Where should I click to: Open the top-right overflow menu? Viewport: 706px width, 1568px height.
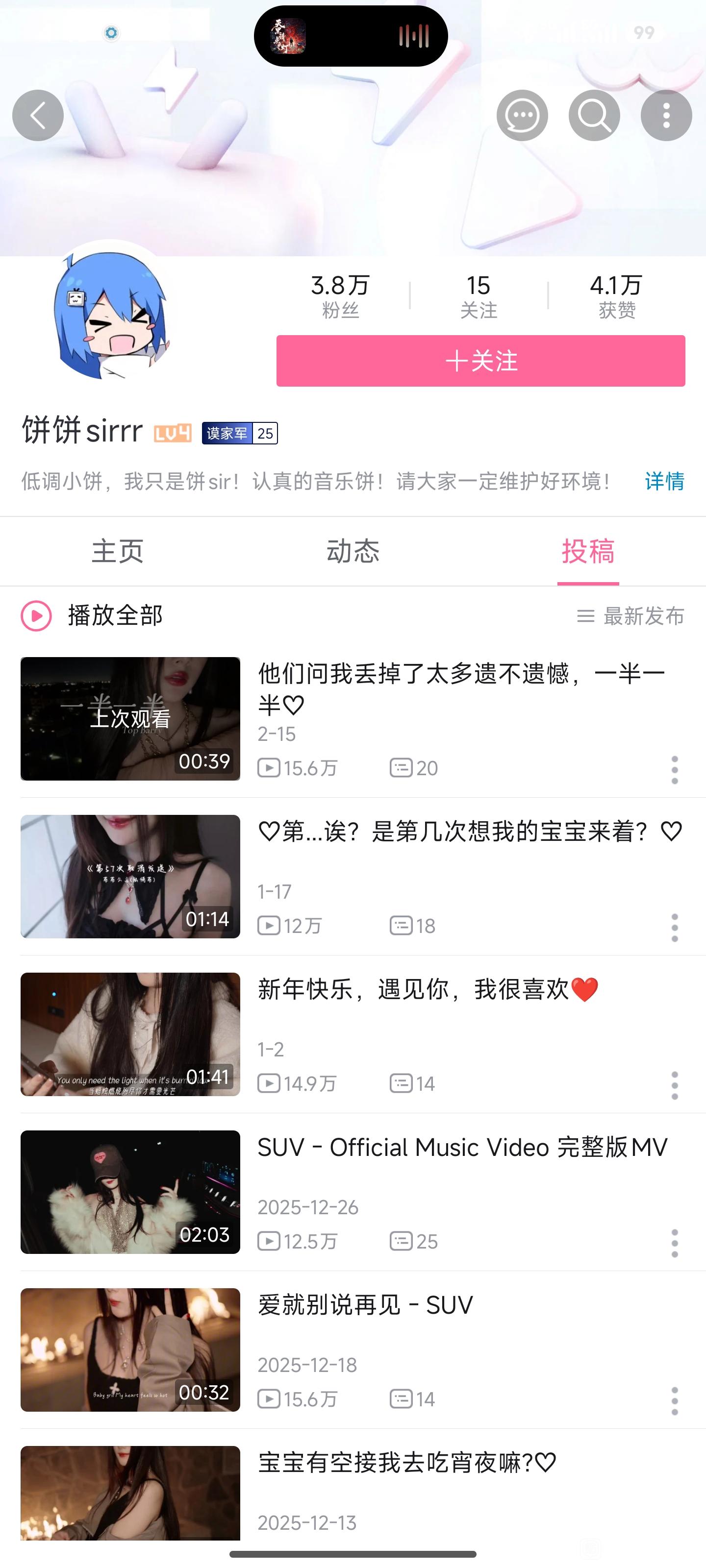pos(666,115)
